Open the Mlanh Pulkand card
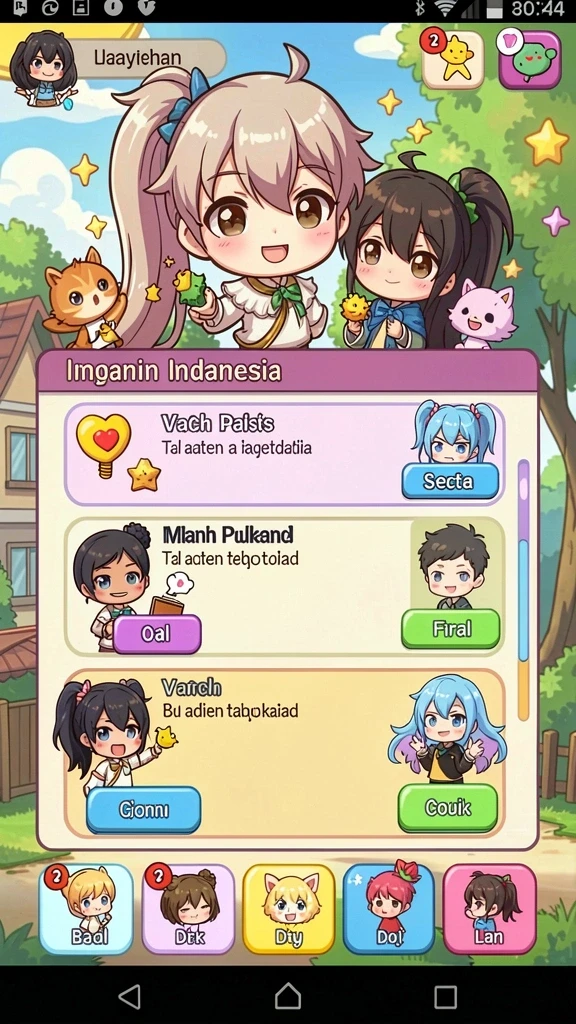 pyautogui.click(x=284, y=586)
